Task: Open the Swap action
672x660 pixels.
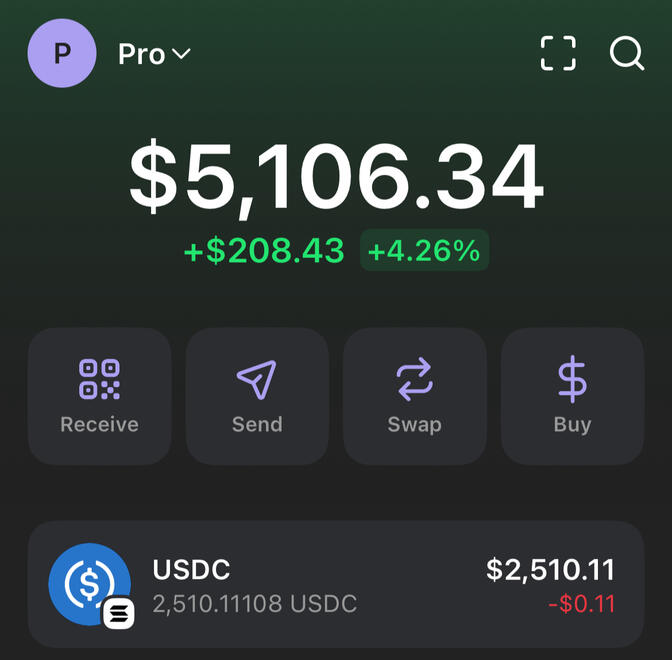Action: coord(415,396)
